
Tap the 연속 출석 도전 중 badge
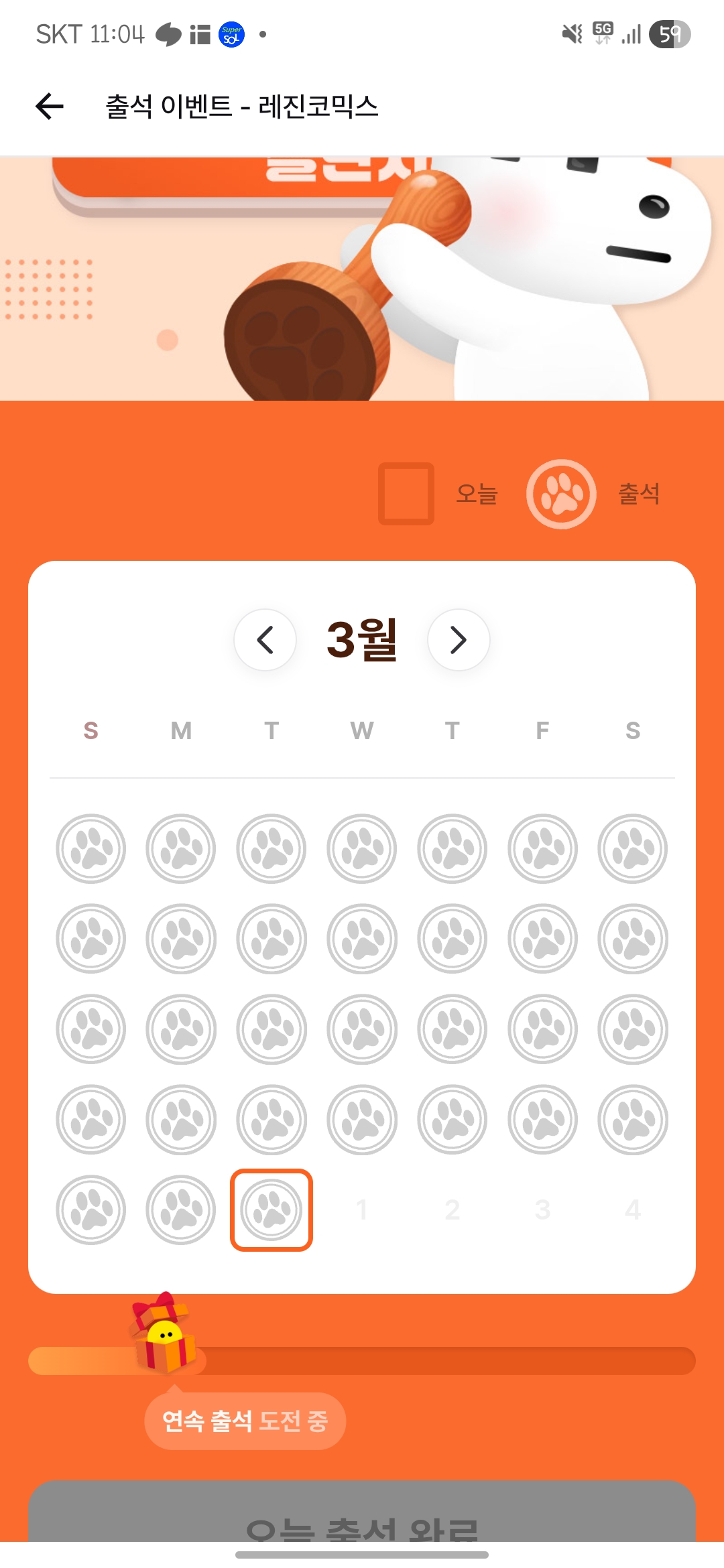245,1421
